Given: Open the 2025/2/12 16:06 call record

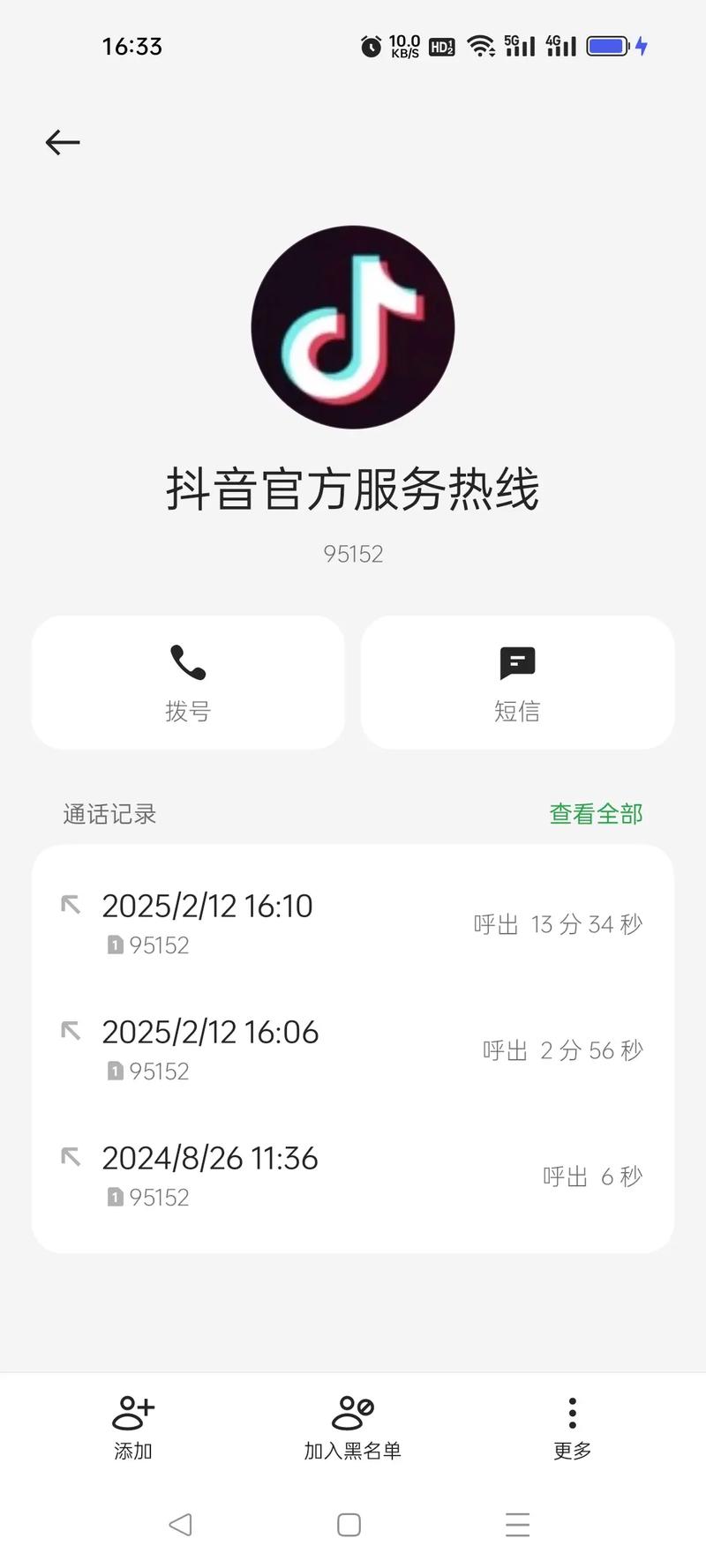Looking at the screenshot, I should [353, 1049].
